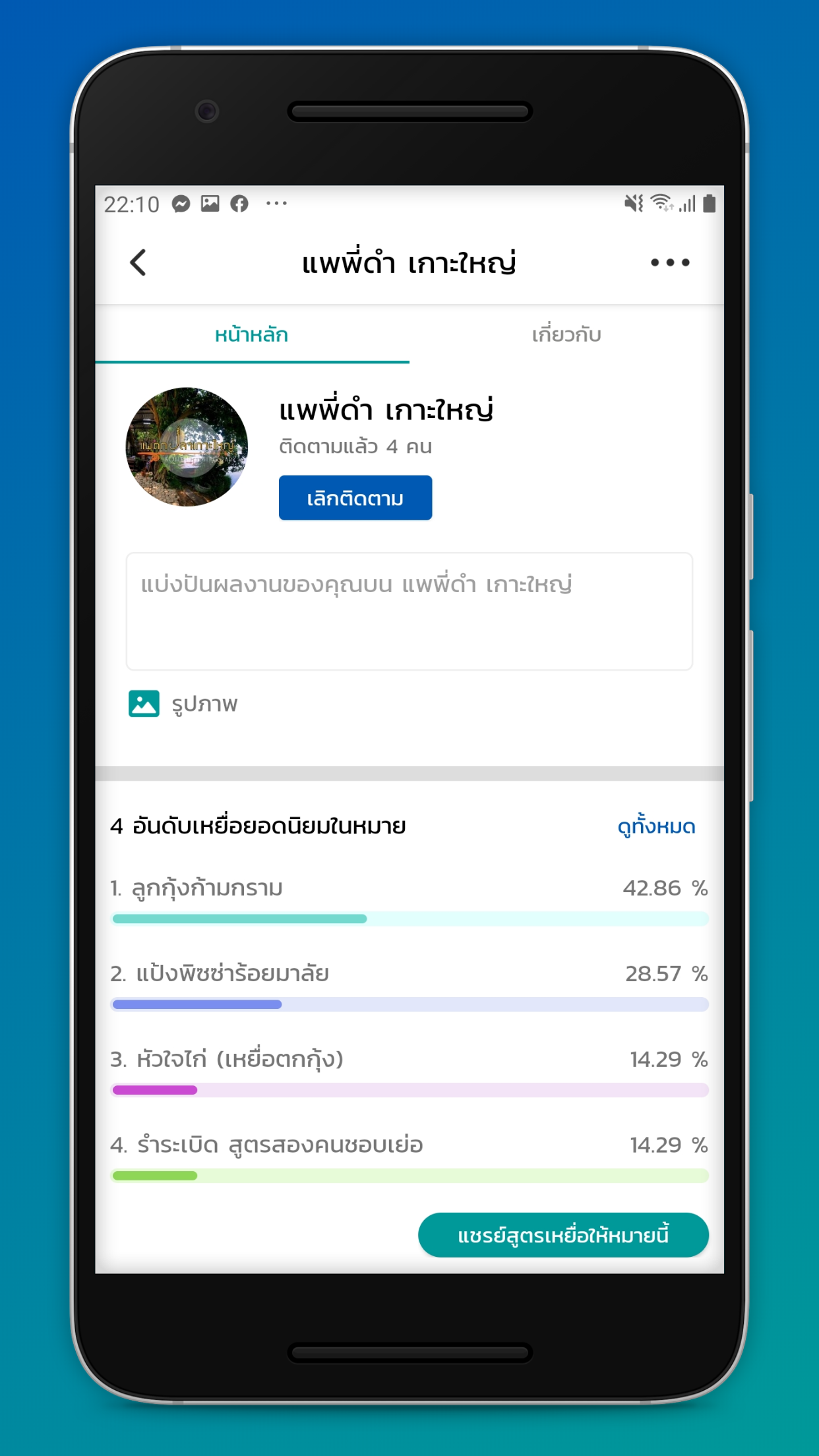Tap the เลิกติดตาม unfollow button
This screenshot has width=819, height=1456.
(x=355, y=498)
